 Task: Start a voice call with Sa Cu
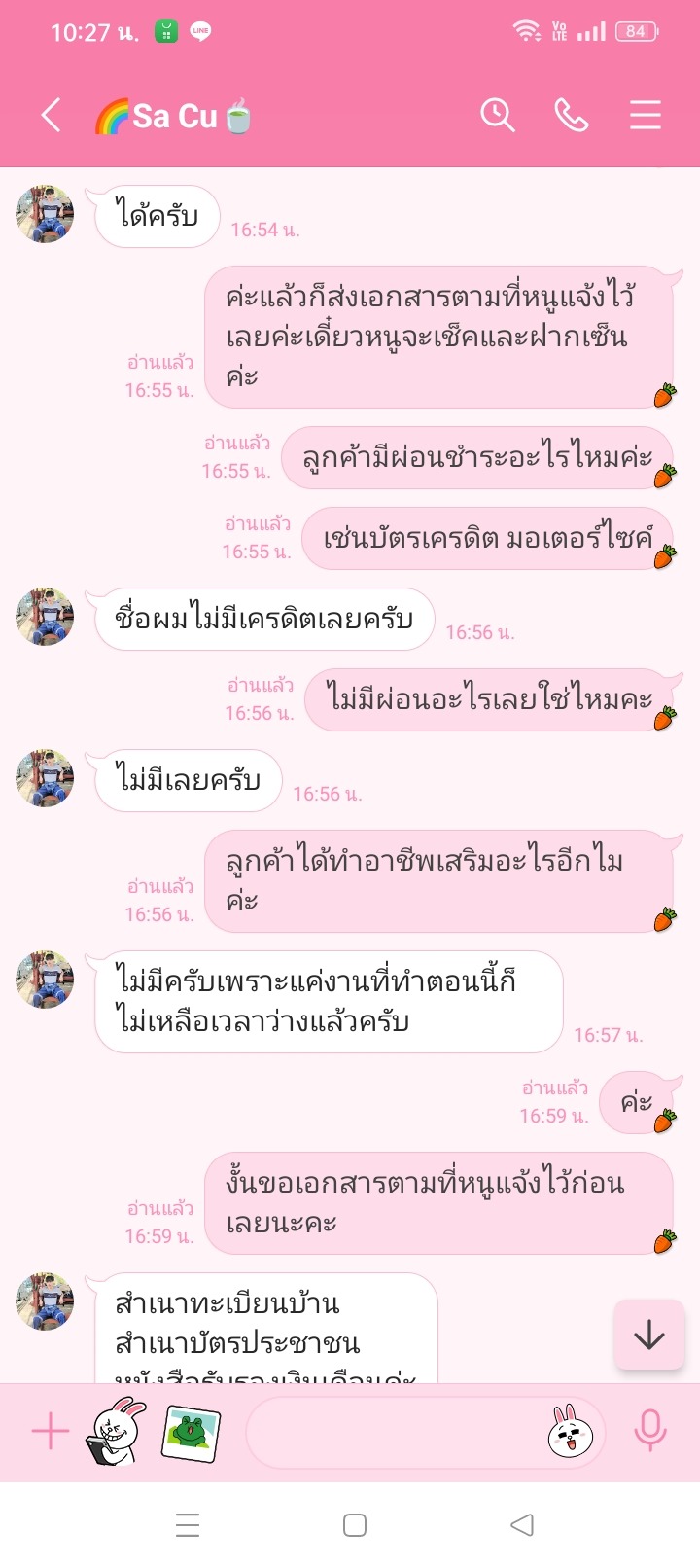[x=571, y=116]
